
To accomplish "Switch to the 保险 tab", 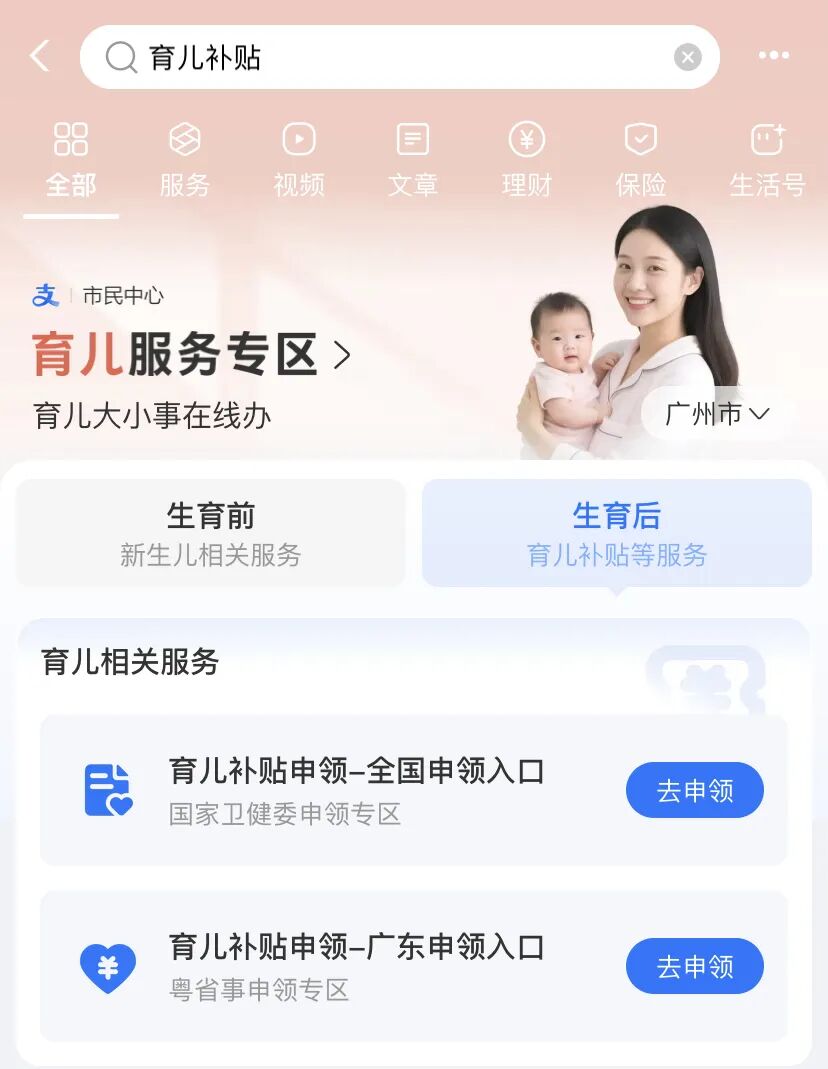I will coord(641,160).
